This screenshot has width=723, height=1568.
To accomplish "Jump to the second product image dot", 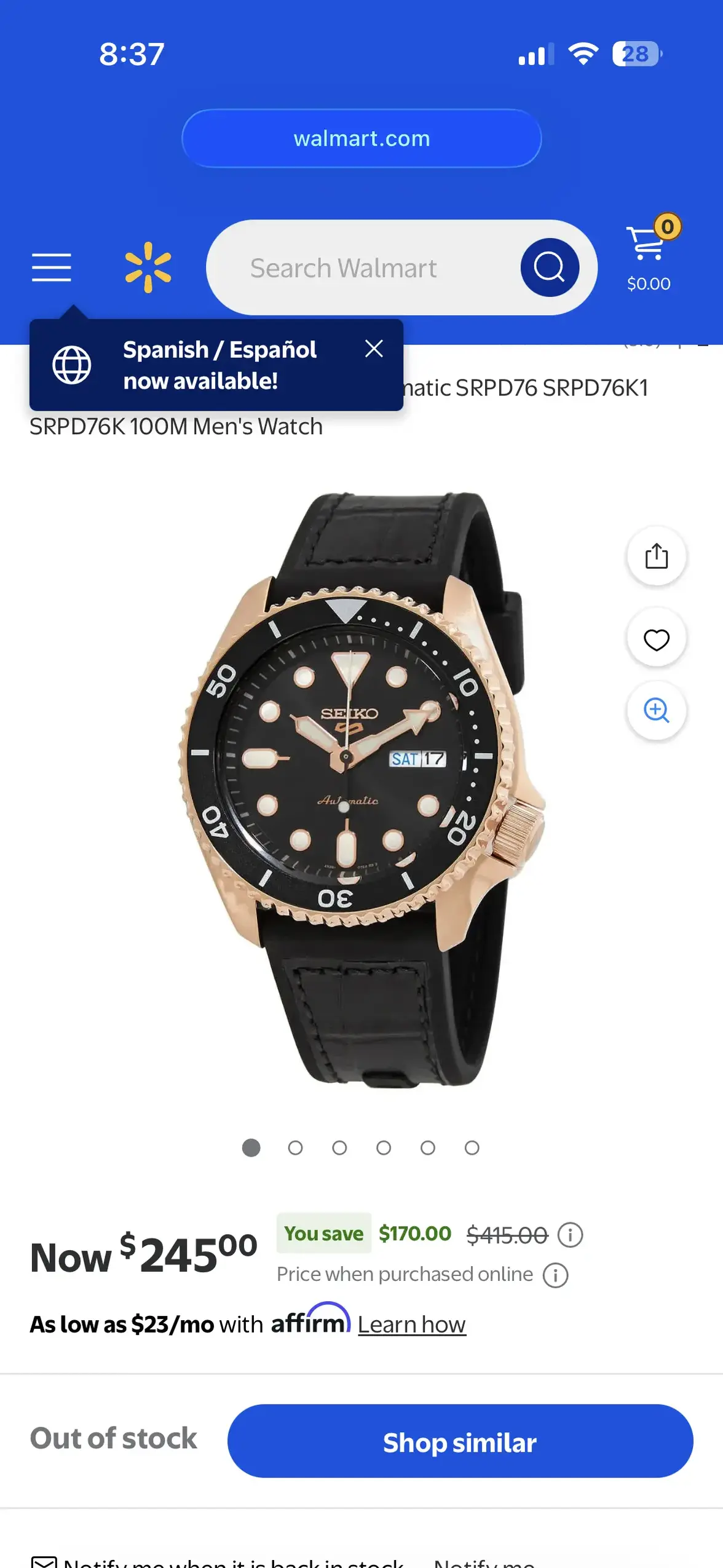I will click(x=295, y=1147).
